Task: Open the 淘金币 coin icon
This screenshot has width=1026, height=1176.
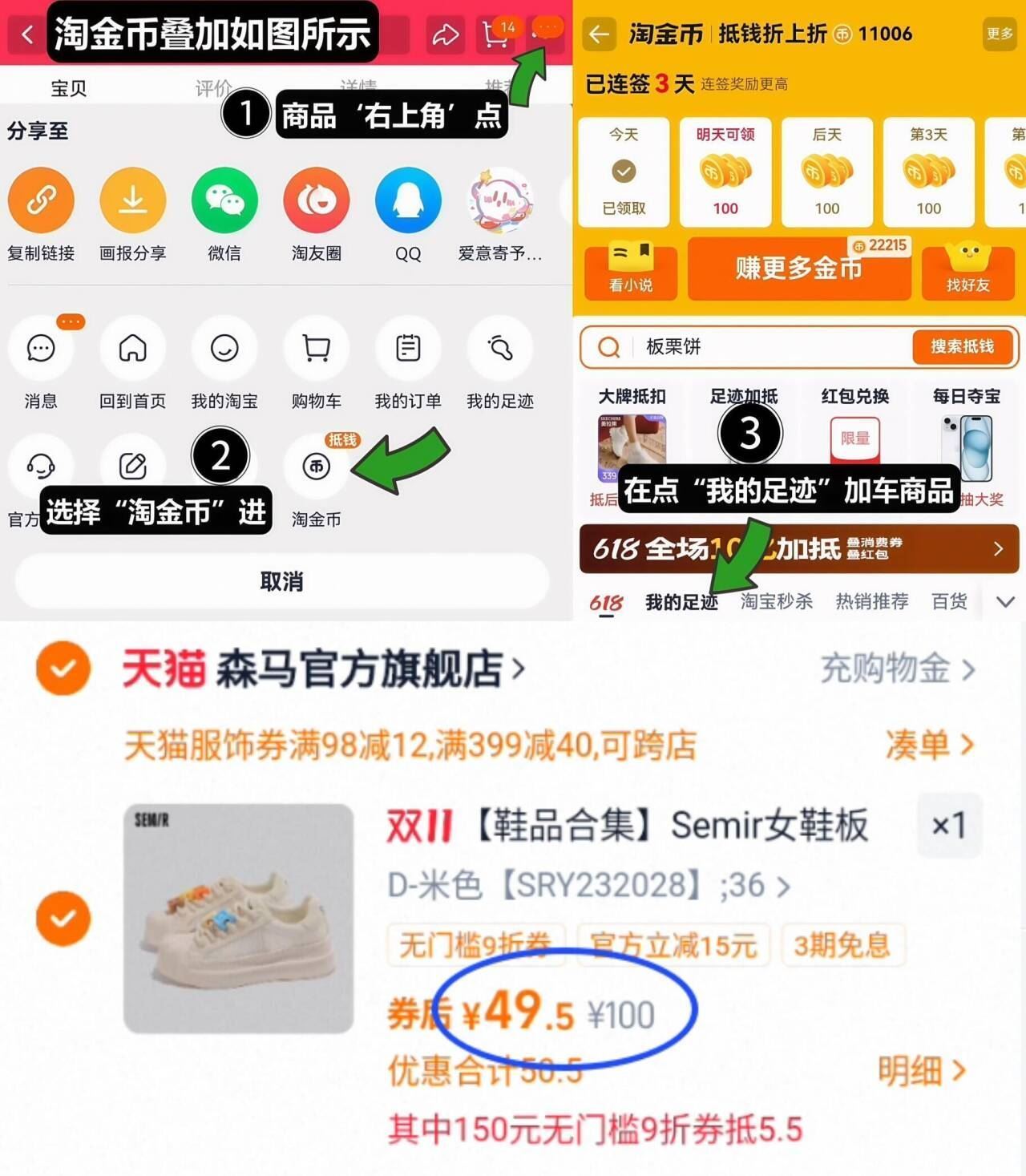Action: 316,465
